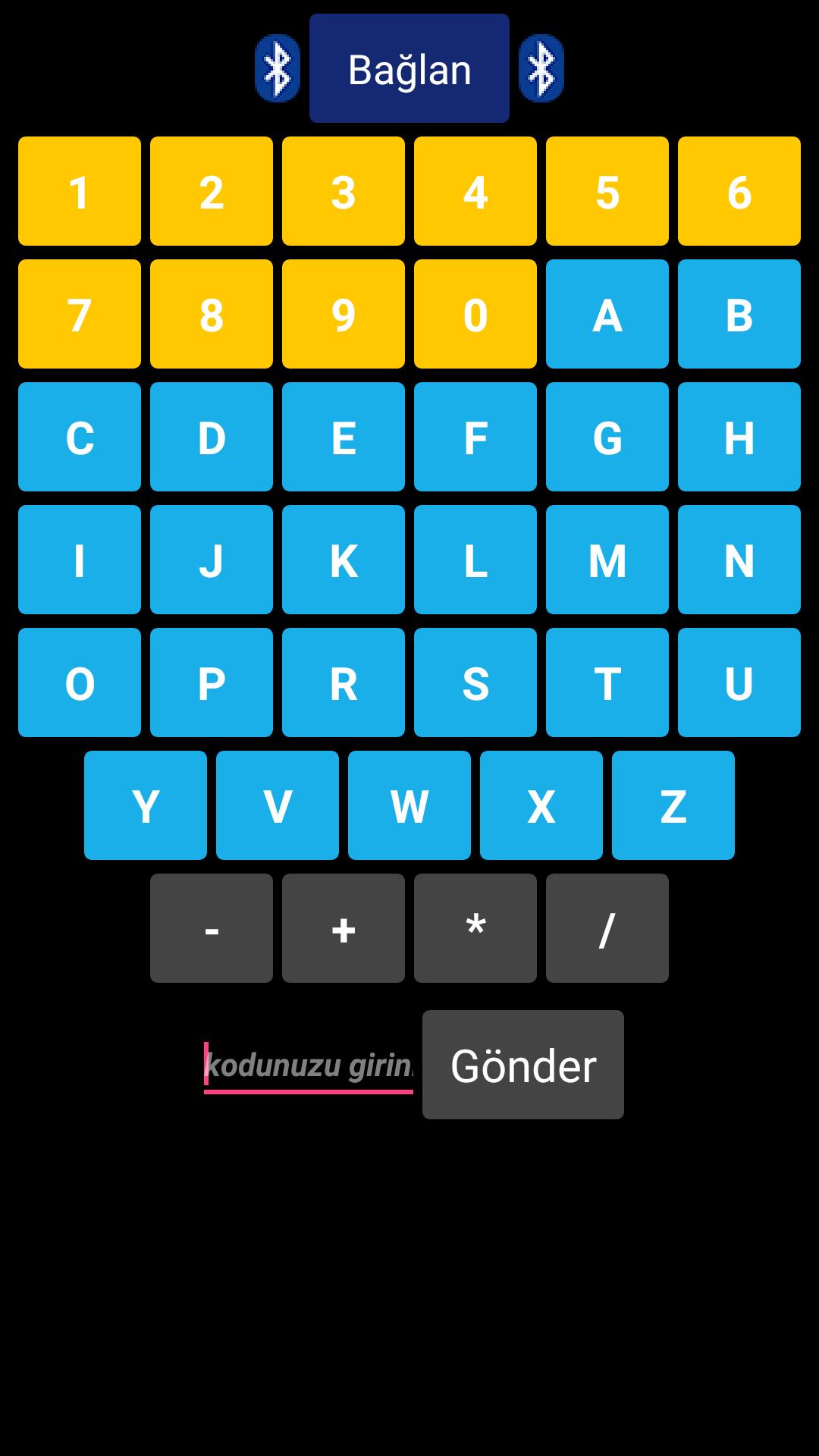
Task: Tap the letter H key
Action: click(739, 437)
